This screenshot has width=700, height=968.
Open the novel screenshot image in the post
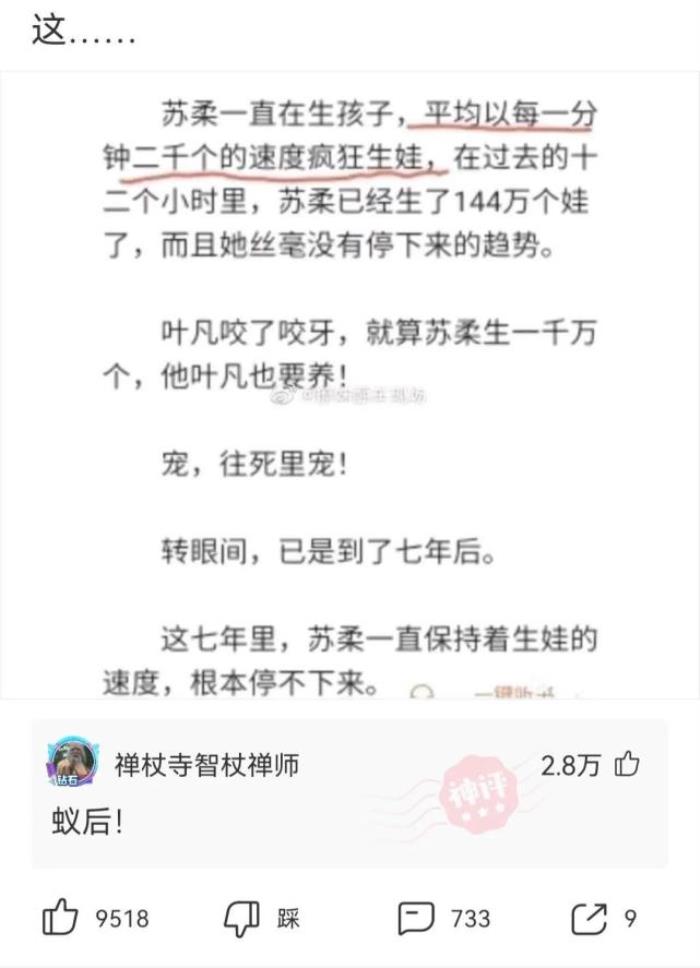coord(350,380)
